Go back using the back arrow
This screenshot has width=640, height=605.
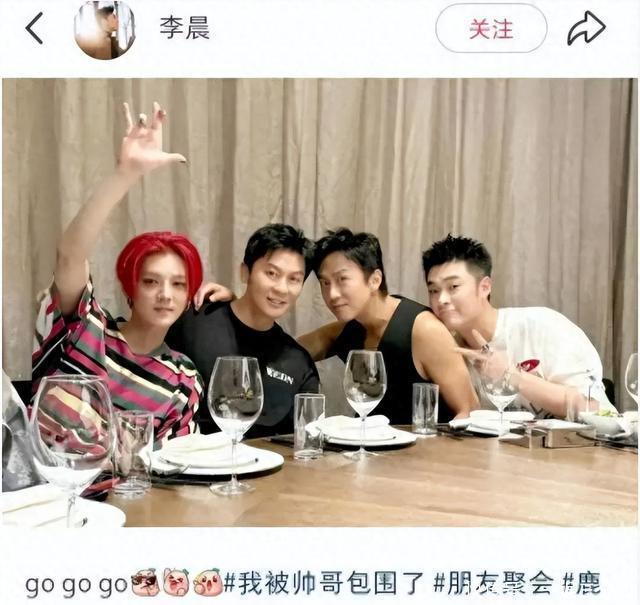pyautogui.click(x=34, y=28)
